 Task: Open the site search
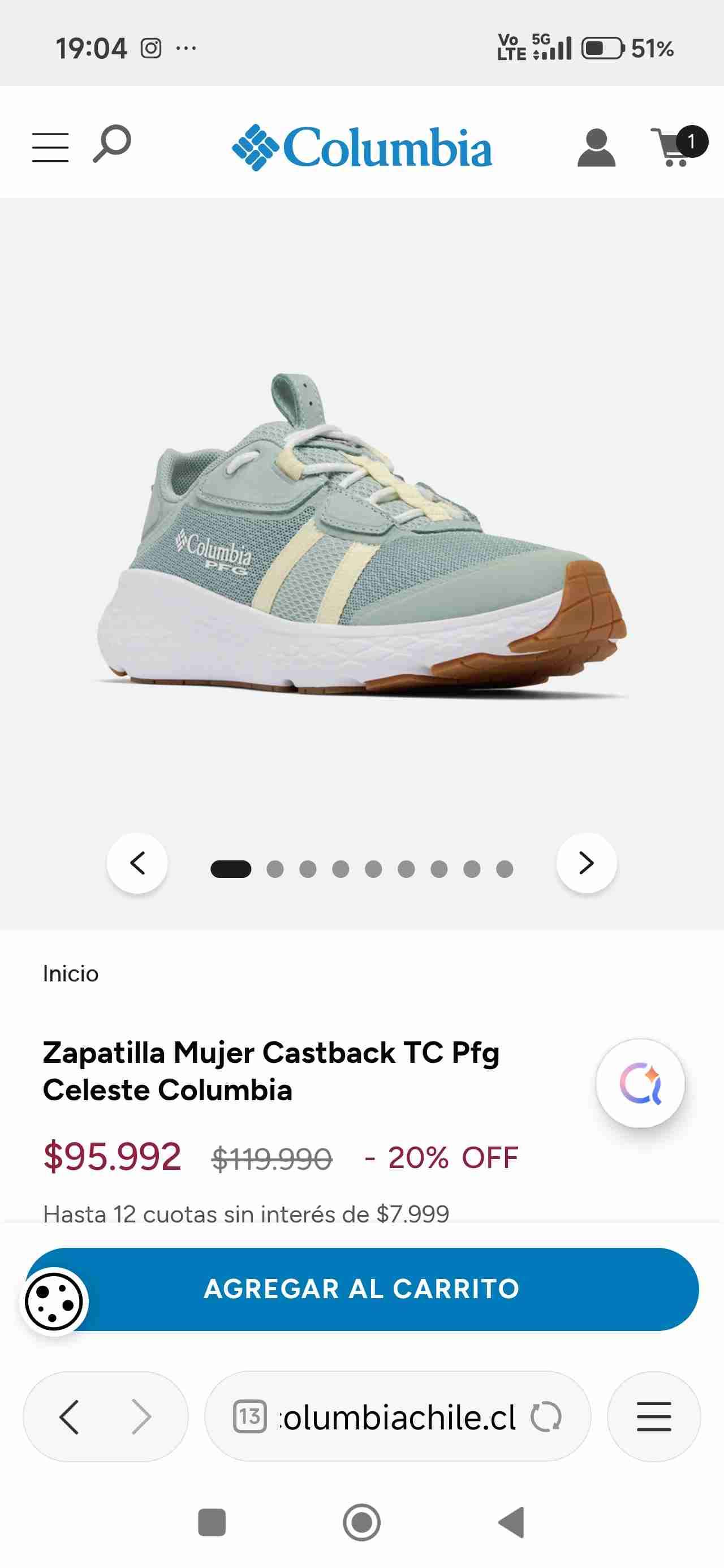[111, 144]
